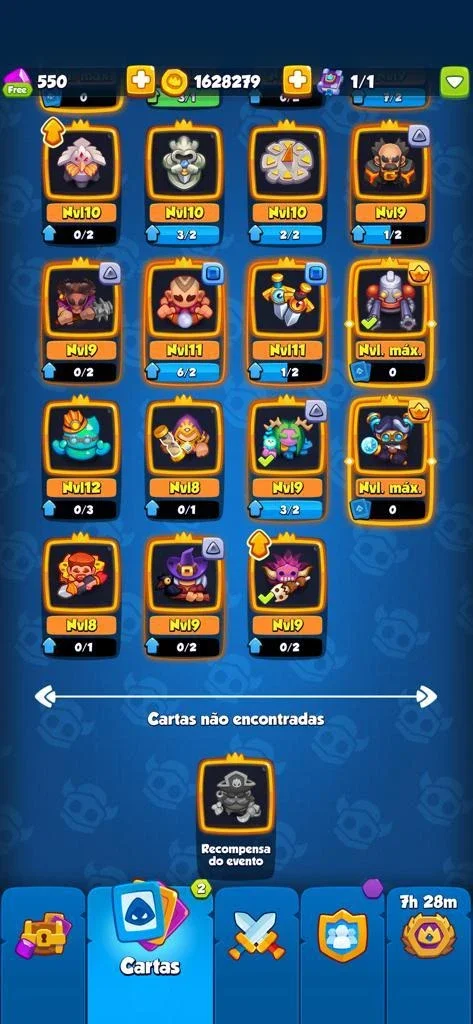473x1024 pixels.
Task: Open the max level engineer card with goggles
Action: (391, 460)
